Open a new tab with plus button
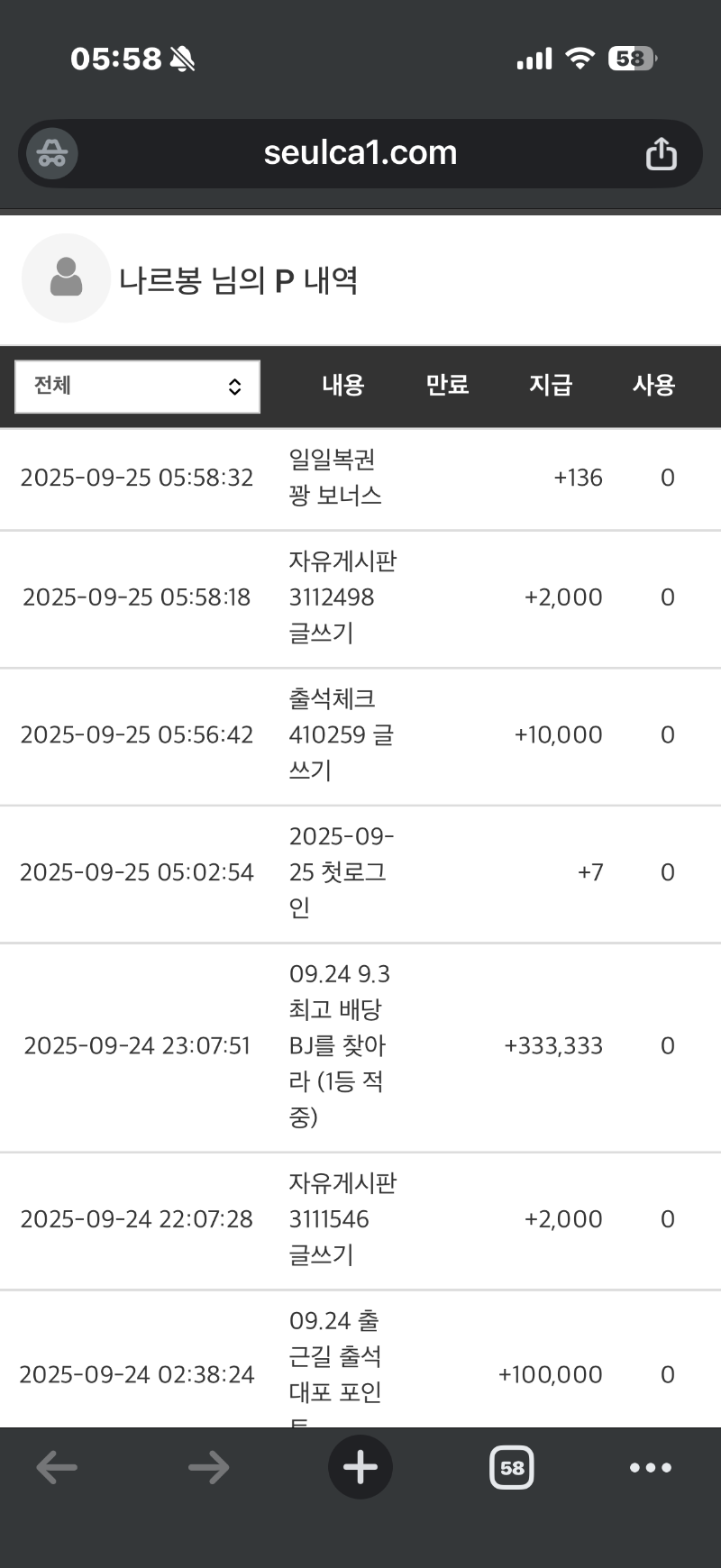The width and height of the screenshot is (721, 1568). pos(360,1467)
